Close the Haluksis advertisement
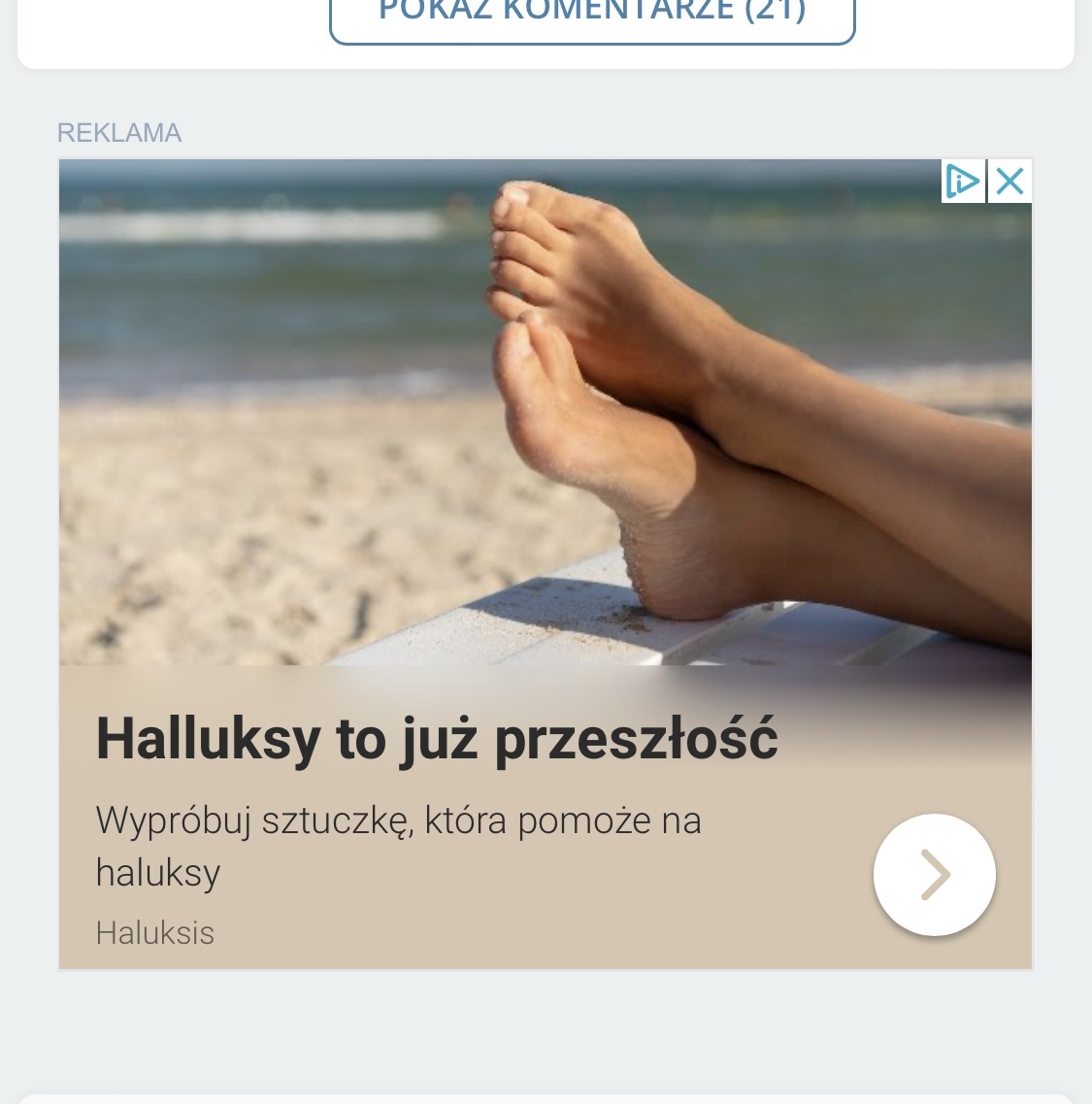The image size is (1092, 1104). pos(1010,182)
